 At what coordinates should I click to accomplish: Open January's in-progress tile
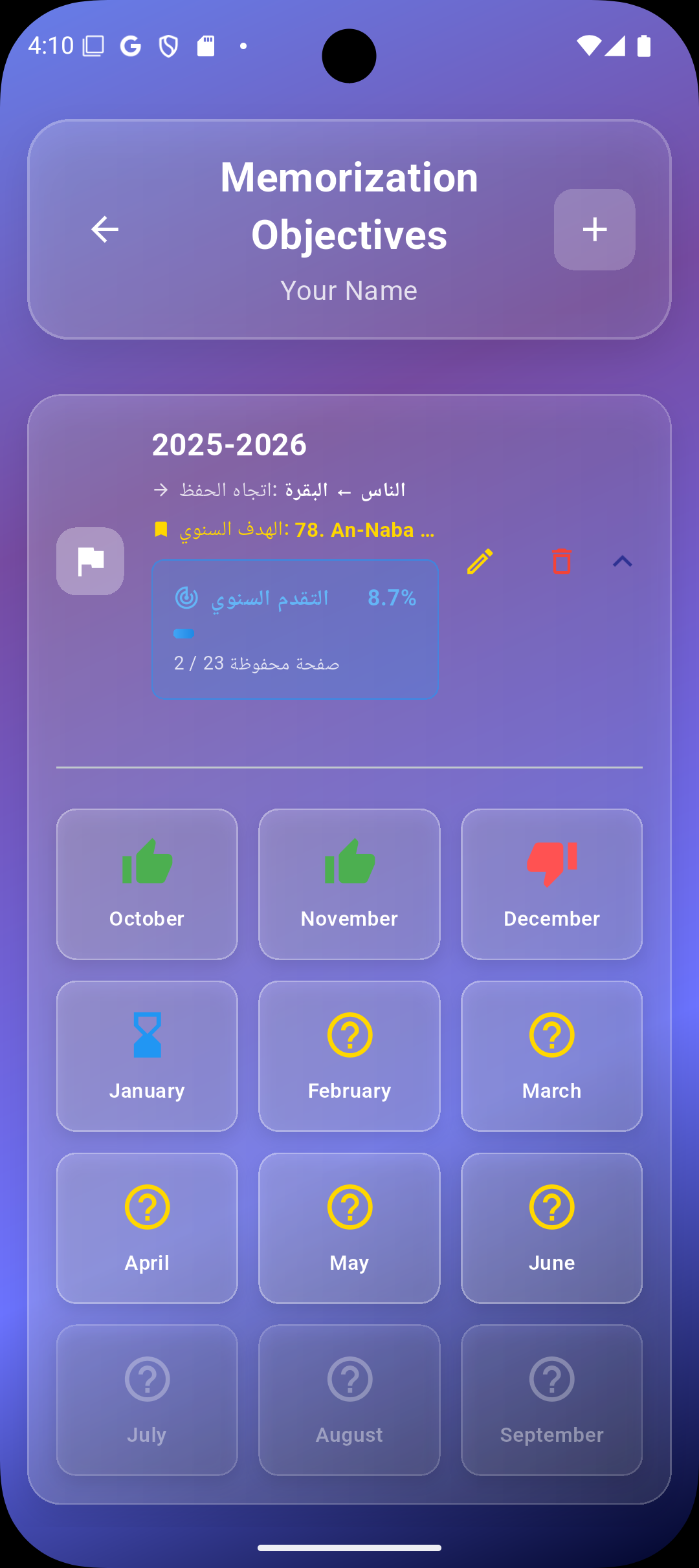(147, 1056)
